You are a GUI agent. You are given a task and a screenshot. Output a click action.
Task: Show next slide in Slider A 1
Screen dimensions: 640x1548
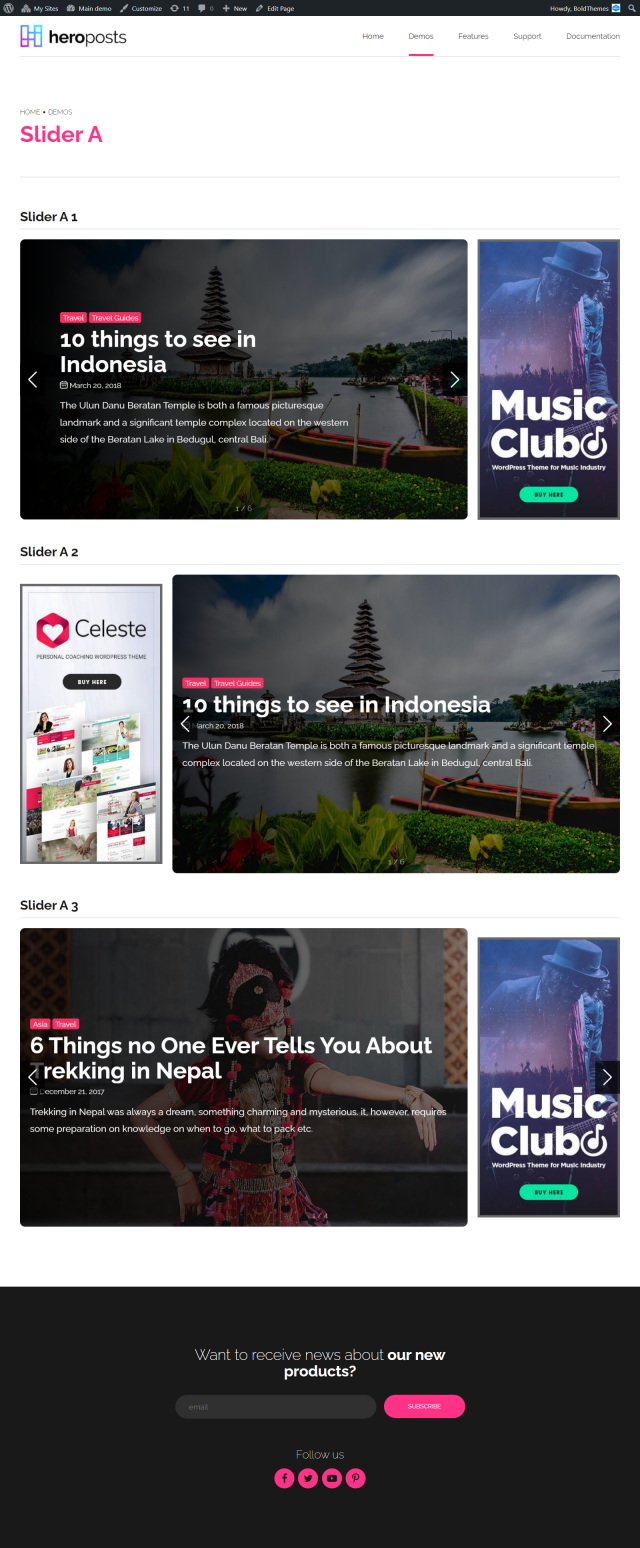[x=454, y=379]
